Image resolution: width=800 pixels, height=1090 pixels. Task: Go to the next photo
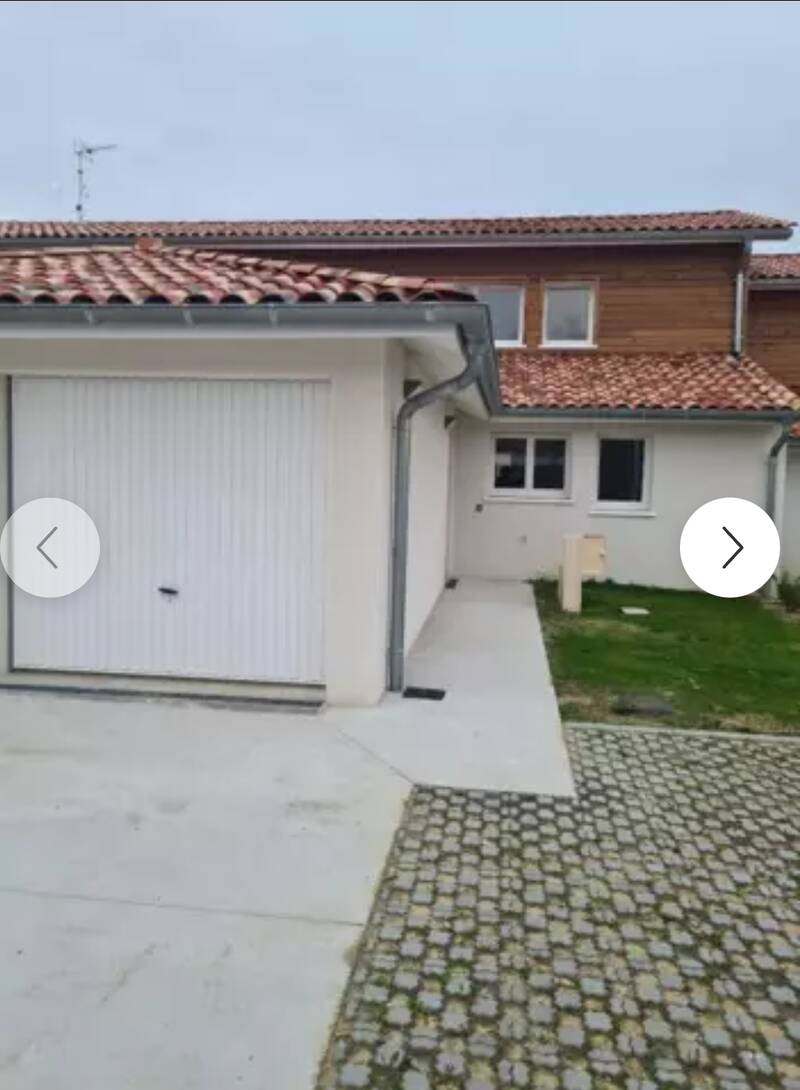730,547
